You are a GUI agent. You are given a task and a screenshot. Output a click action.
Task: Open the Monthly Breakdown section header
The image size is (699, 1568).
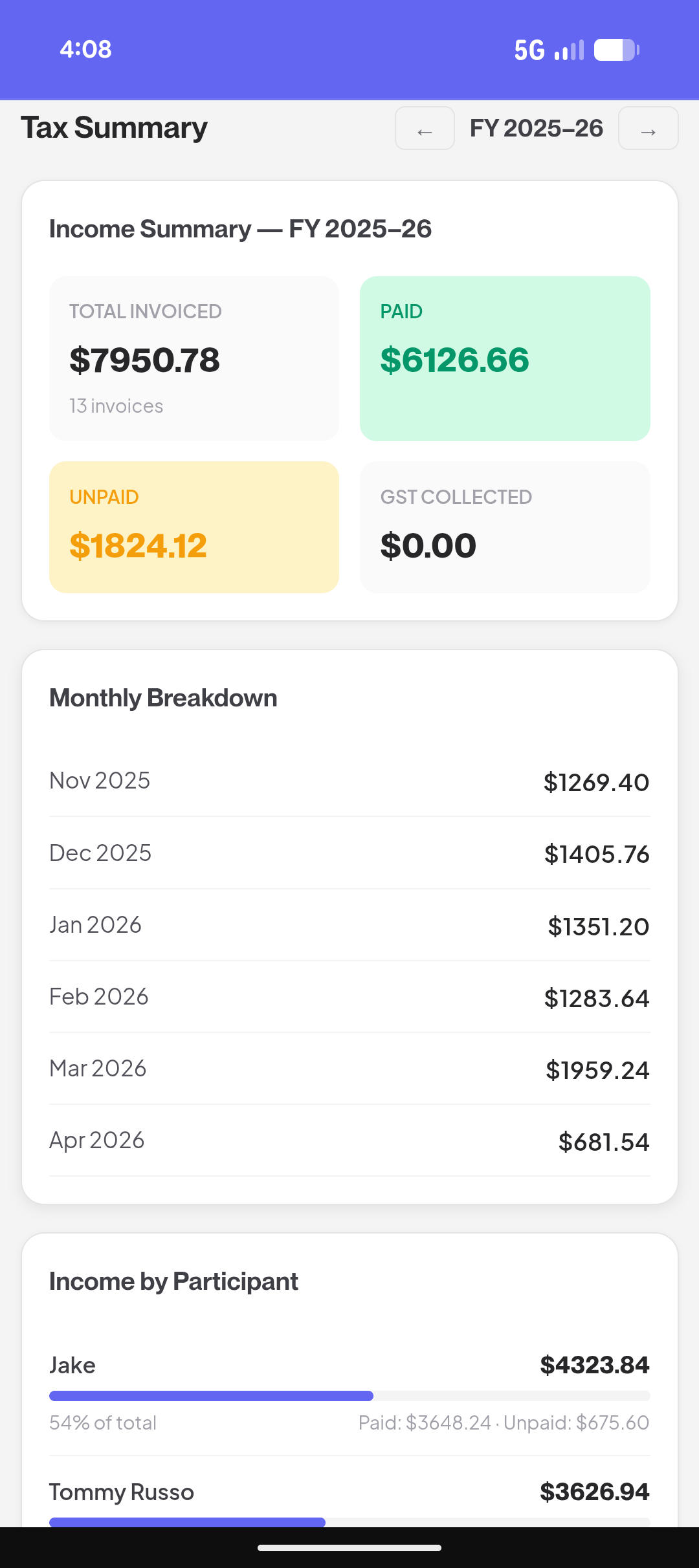pos(162,698)
